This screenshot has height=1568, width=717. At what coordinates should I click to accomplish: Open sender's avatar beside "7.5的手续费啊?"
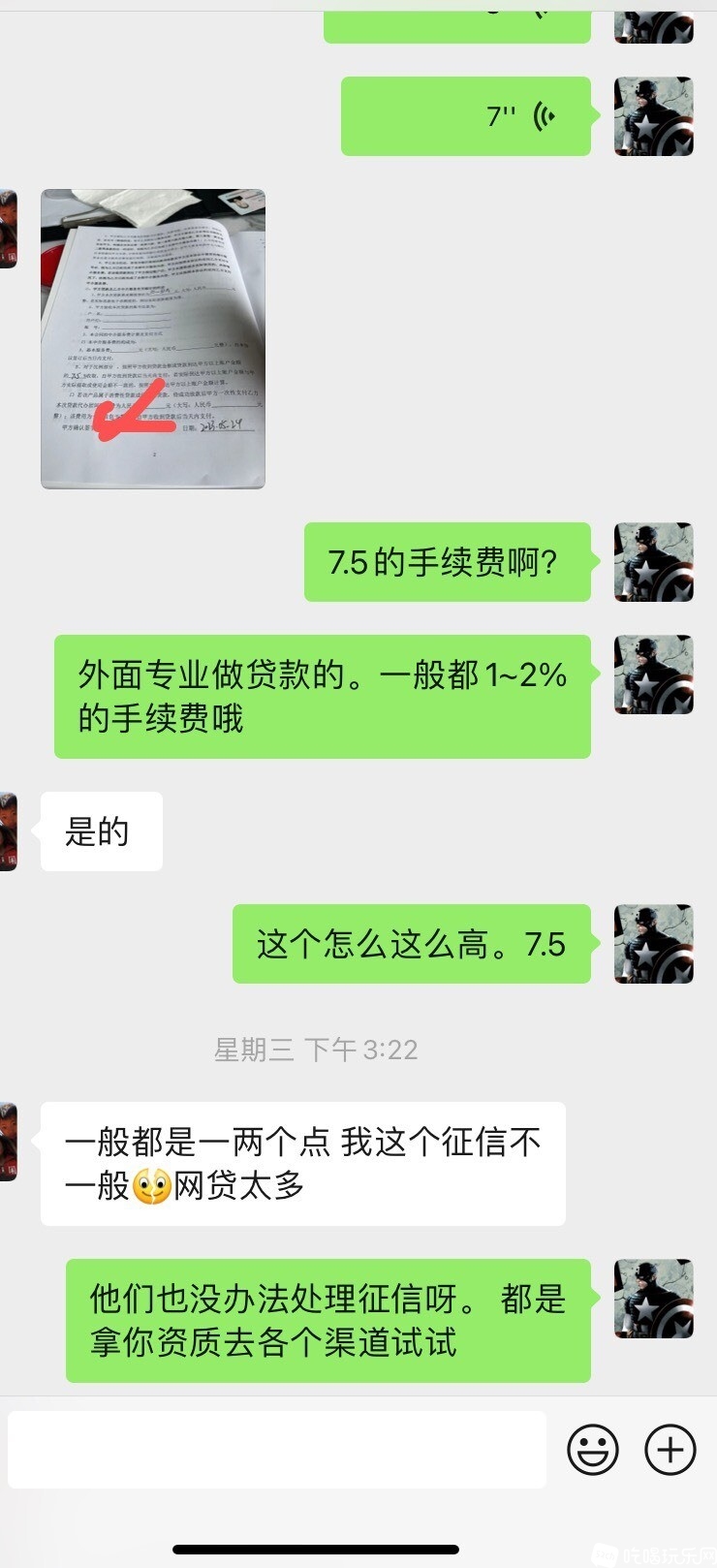pyautogui.click(x=654, y=562)
